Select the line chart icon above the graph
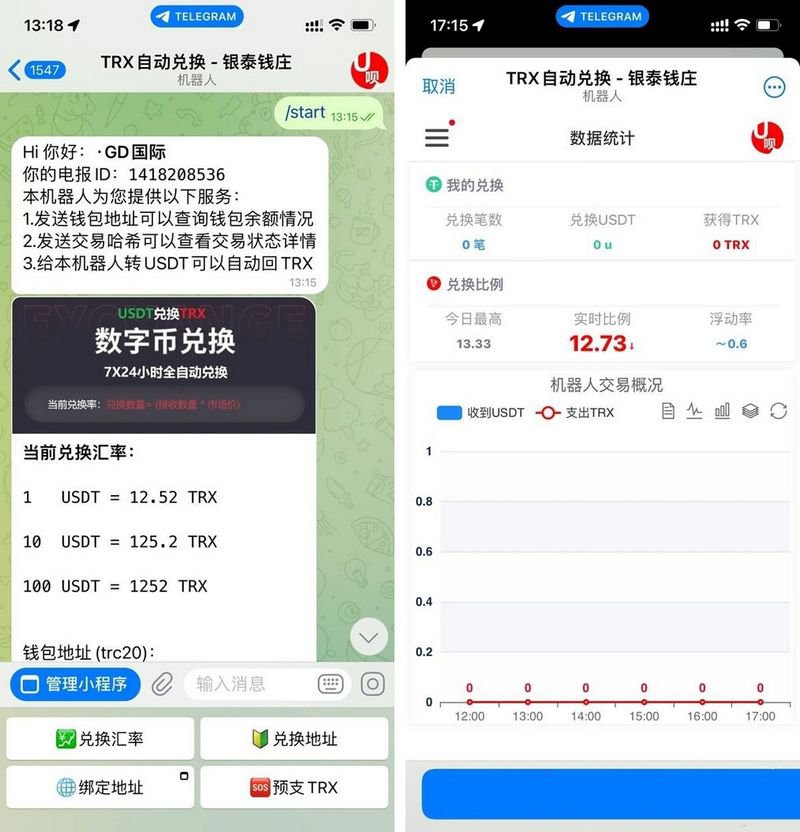Viewport: 800px width, 832px height. 694,412
